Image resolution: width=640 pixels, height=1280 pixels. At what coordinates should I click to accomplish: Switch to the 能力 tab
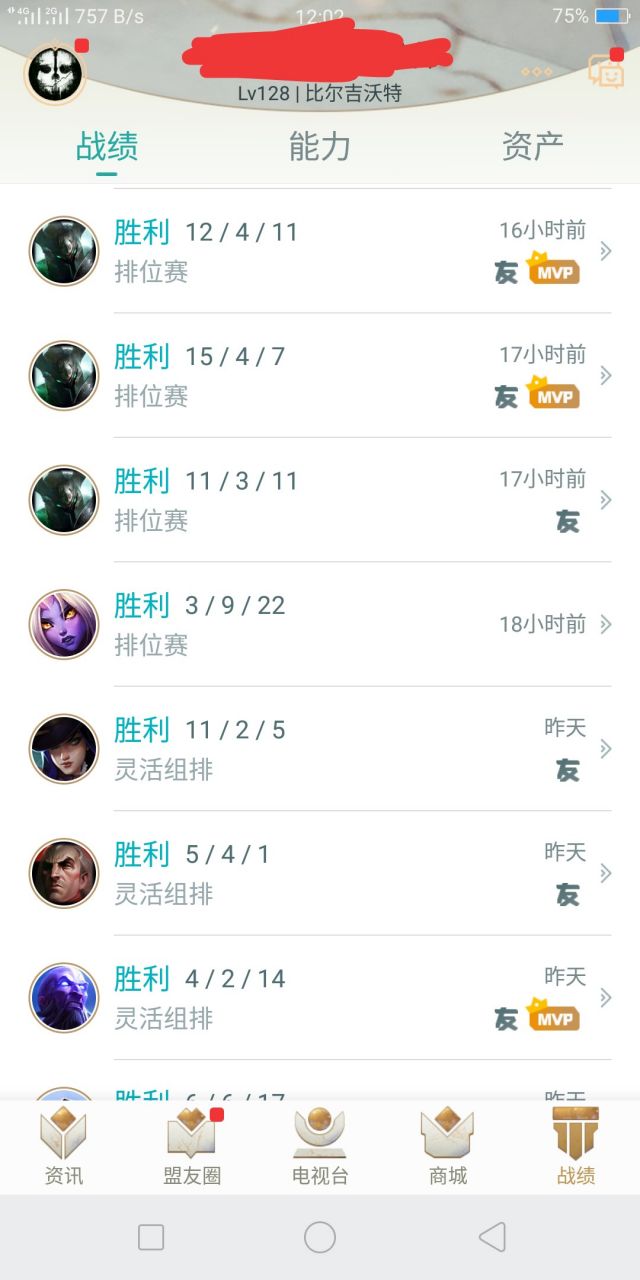(x=319, y=147)
